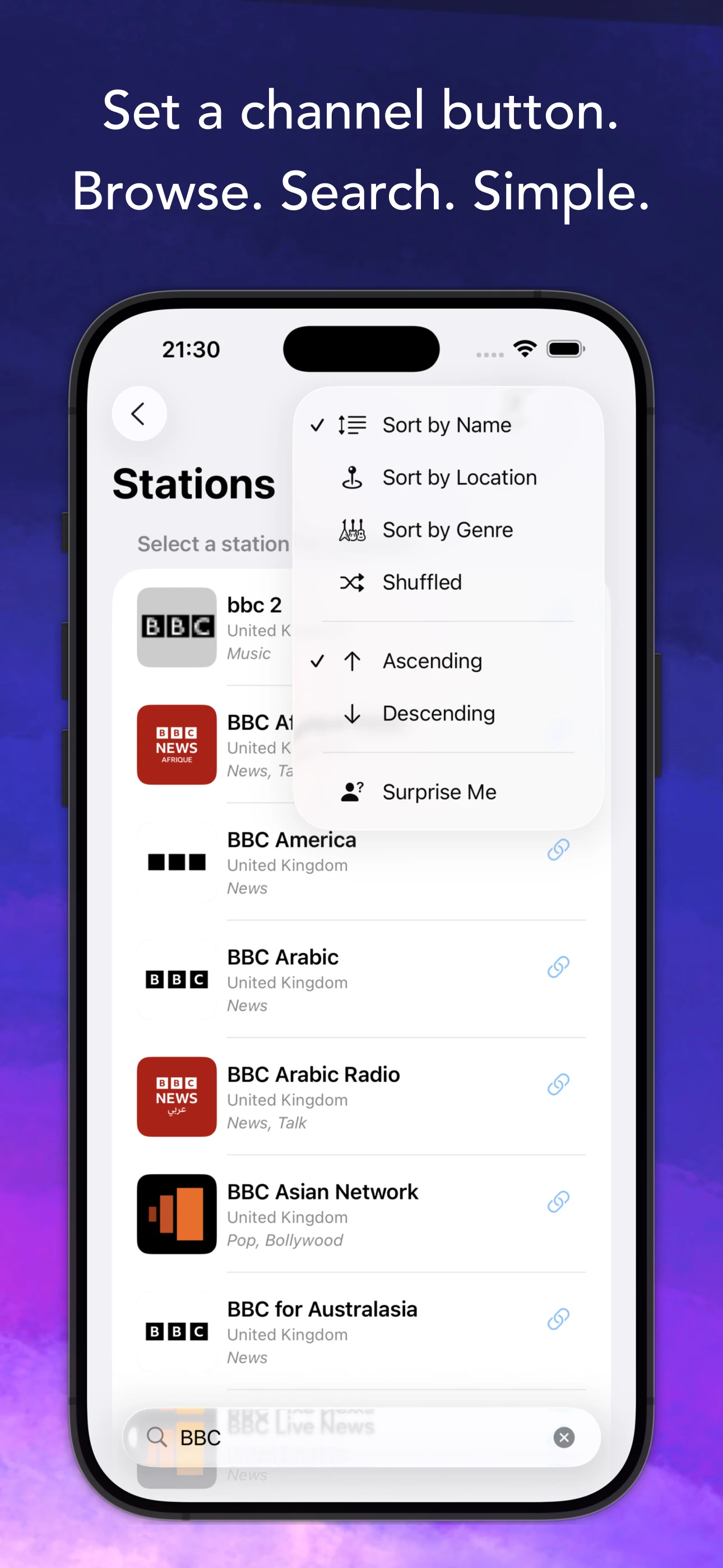
Task: Click the Sort by Location pin icon
Action: pos(352,478)
